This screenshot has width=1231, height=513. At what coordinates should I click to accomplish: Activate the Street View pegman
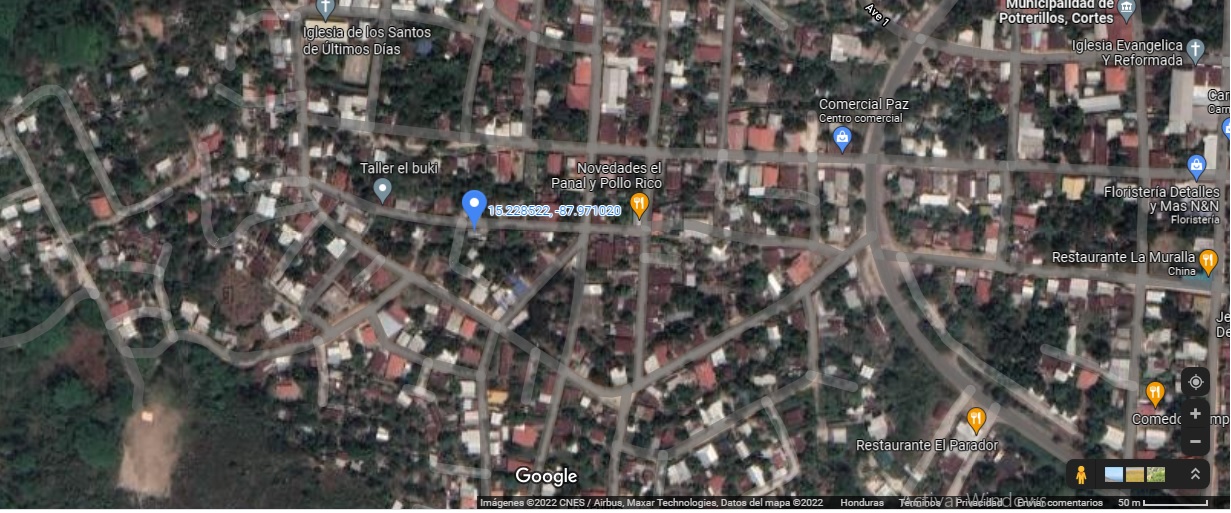pyautogui.click(x=1081, y=474)
